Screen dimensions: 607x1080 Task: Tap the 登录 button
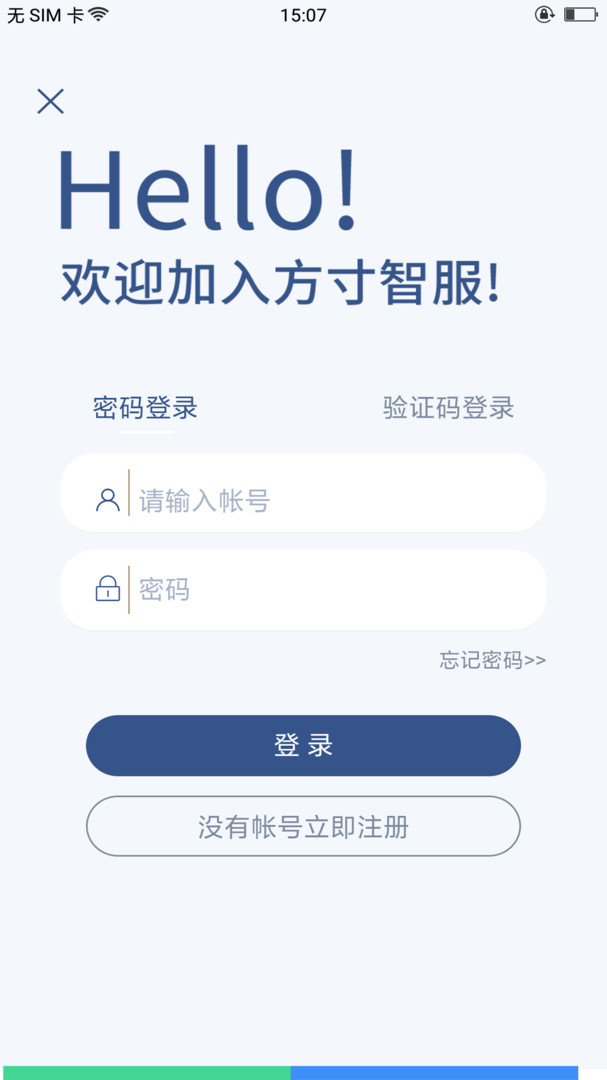pyautogui.click(x=303, y=746)
